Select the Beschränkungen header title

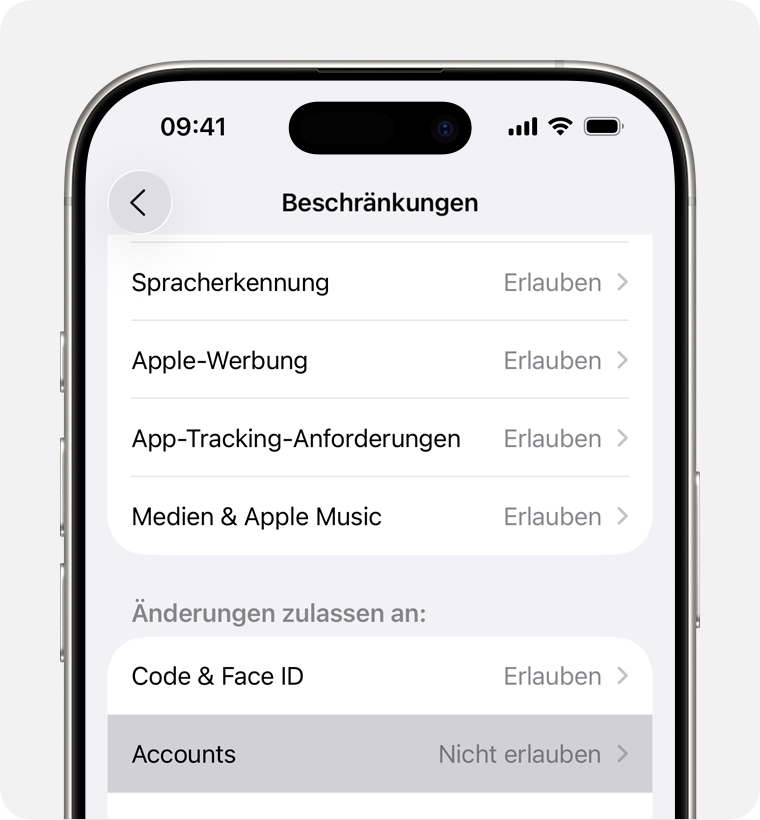click(380, 203)
